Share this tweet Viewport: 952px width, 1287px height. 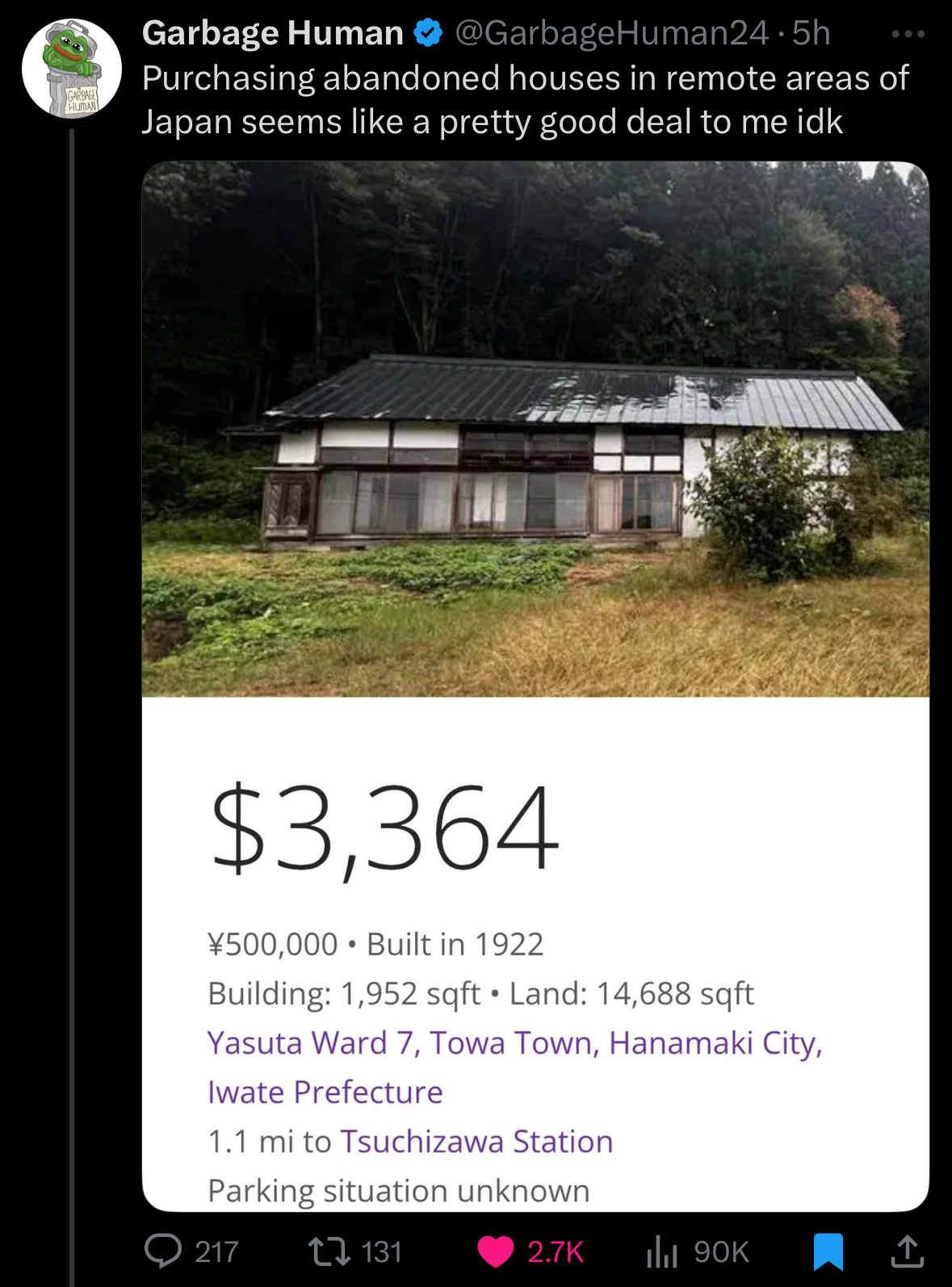coord(906,1251)
